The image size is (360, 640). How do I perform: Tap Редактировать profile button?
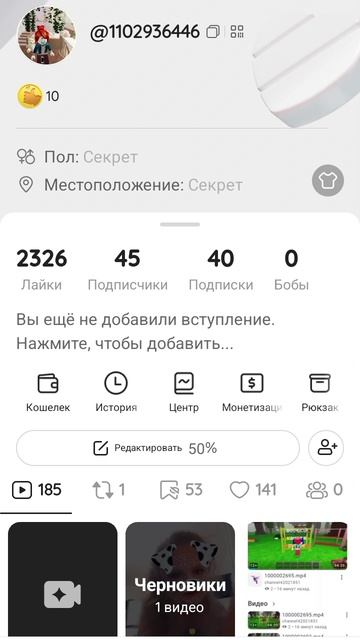(x=158, y=448)
